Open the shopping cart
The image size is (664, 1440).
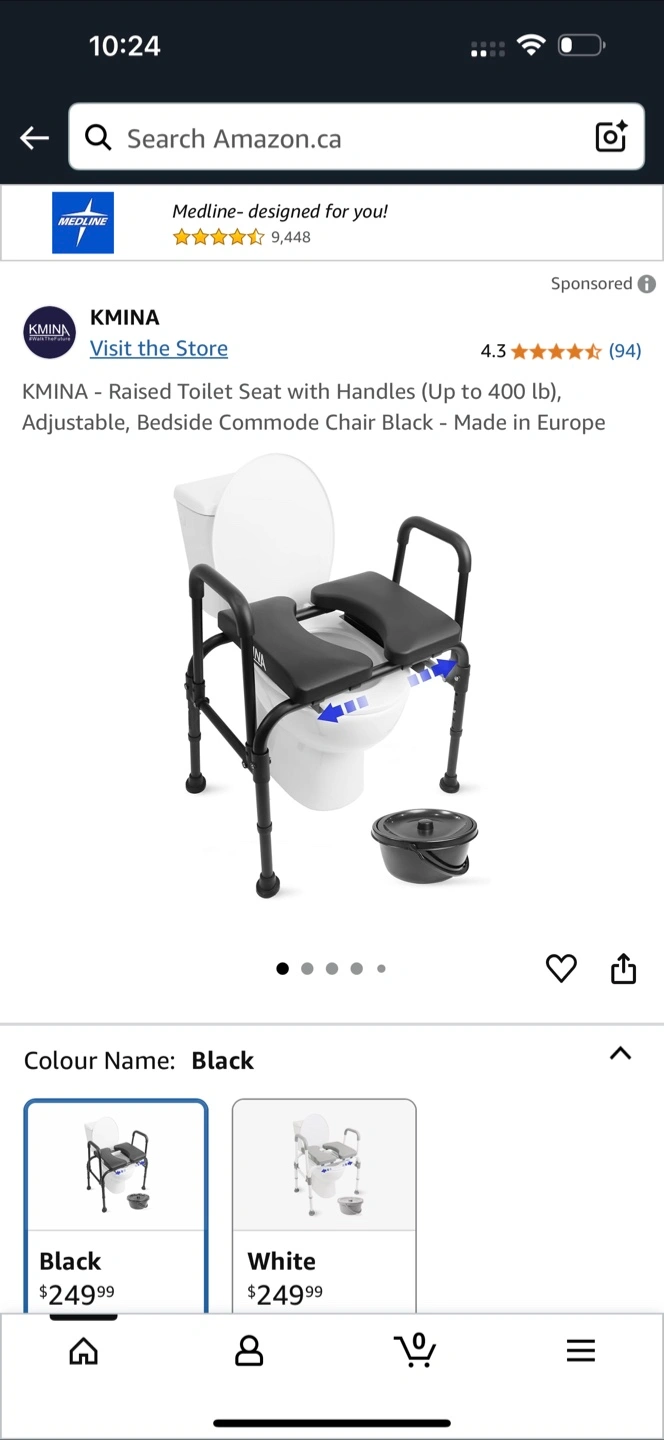point(415,1350)
